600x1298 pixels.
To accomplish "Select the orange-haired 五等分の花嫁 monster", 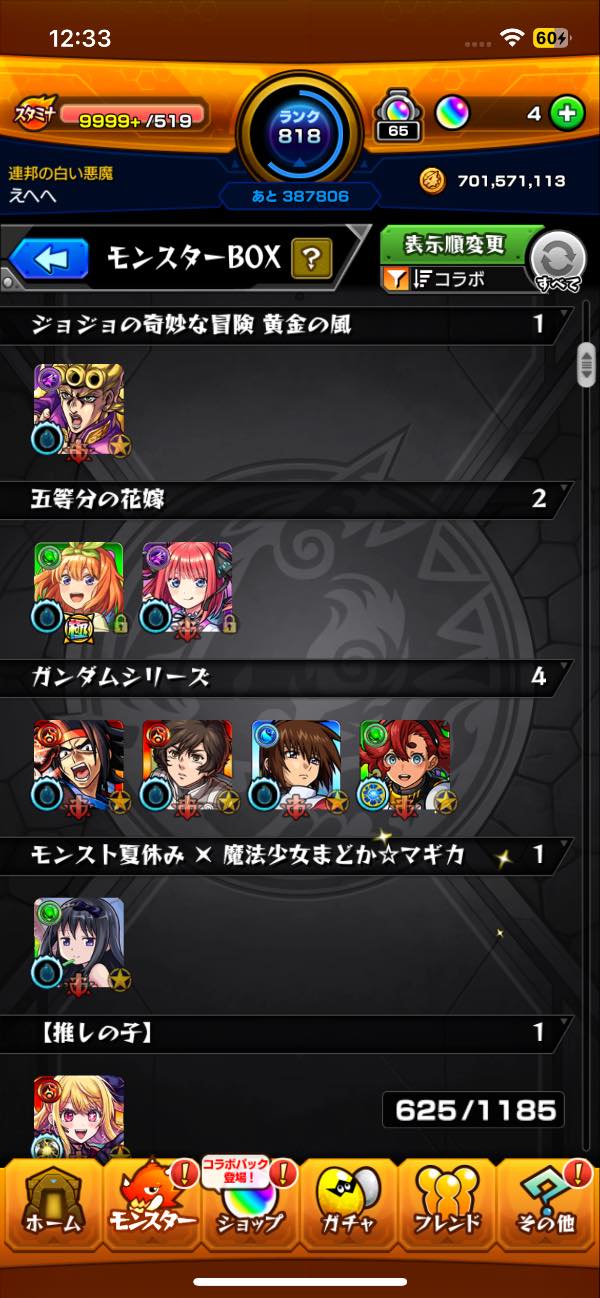I will click(x=78, y=586).
